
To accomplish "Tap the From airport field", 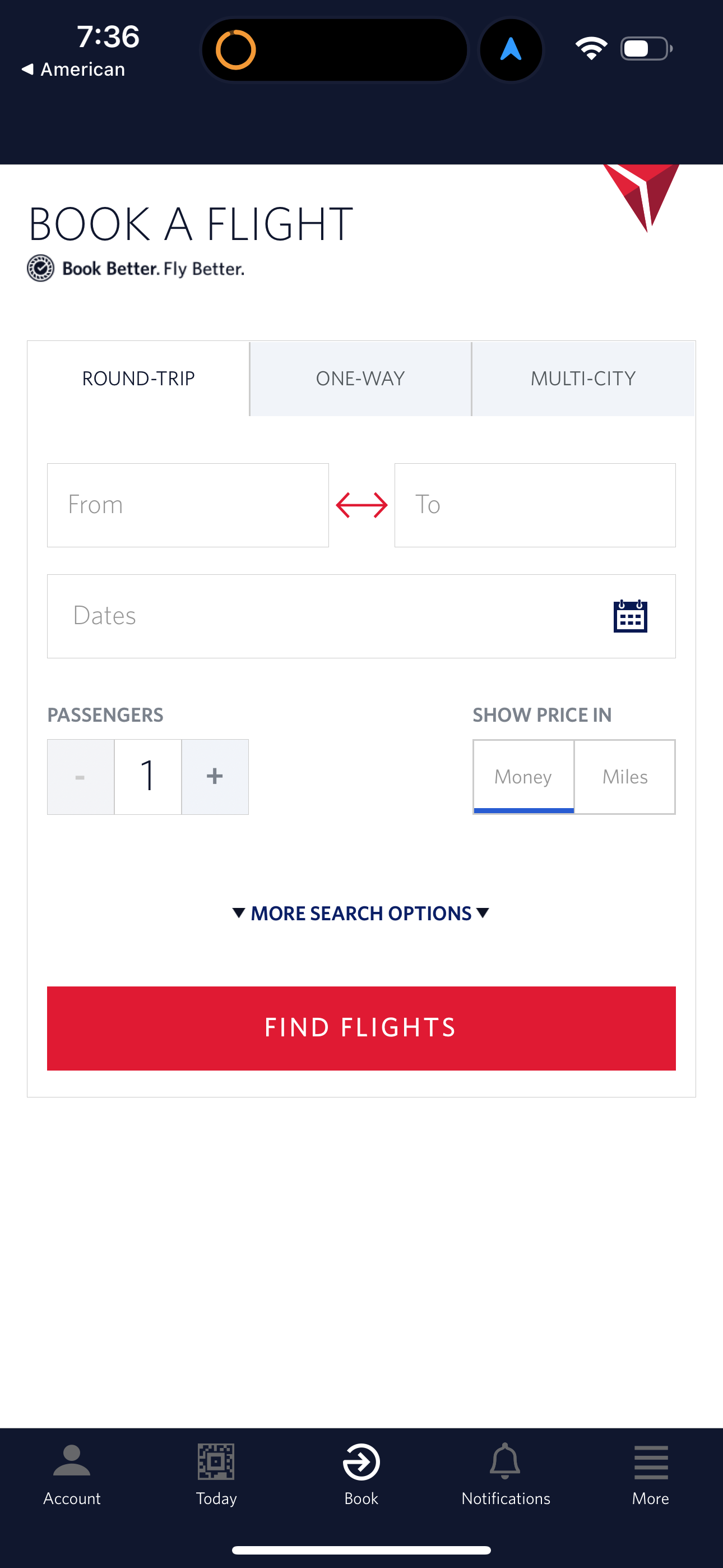I will pos(187,504).
